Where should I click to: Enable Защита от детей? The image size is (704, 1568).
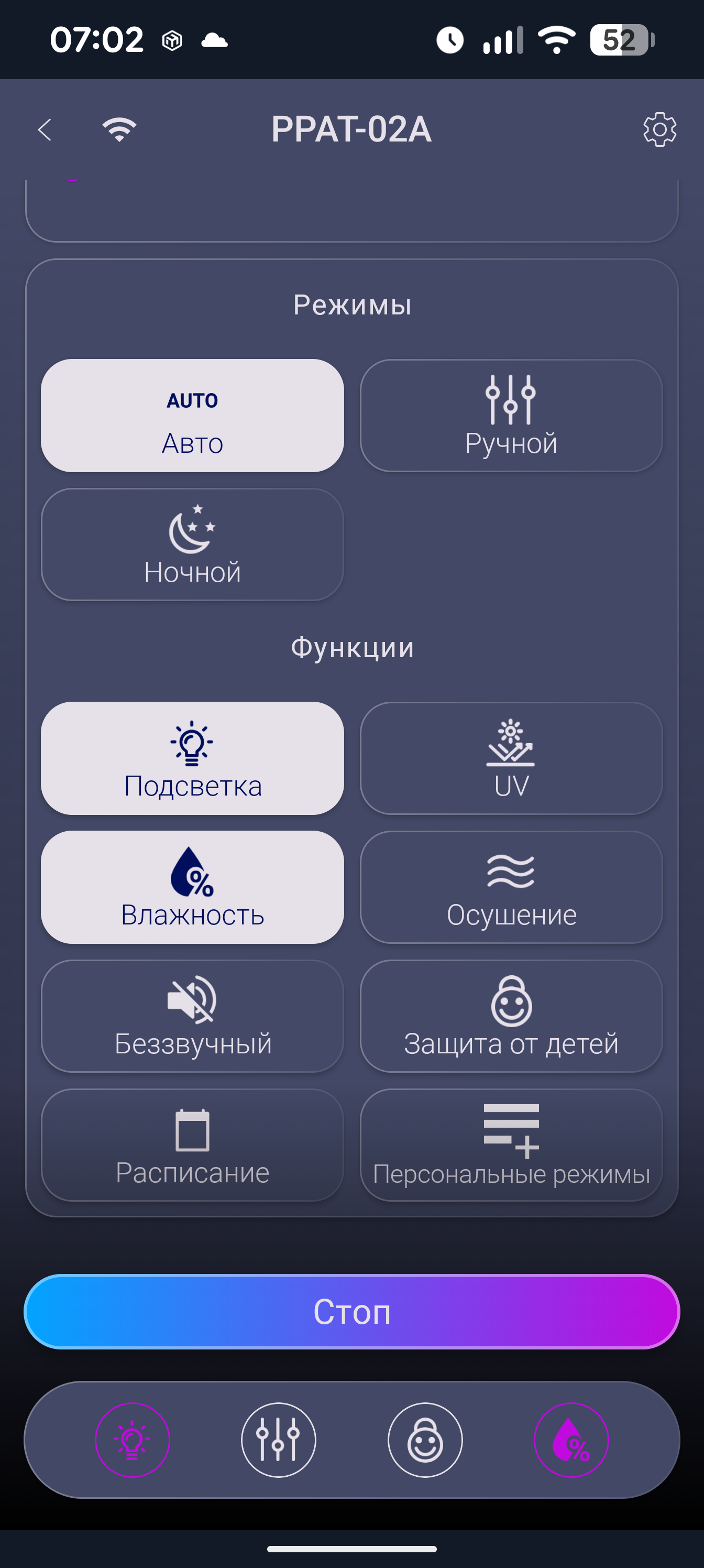pos(511,1017)
